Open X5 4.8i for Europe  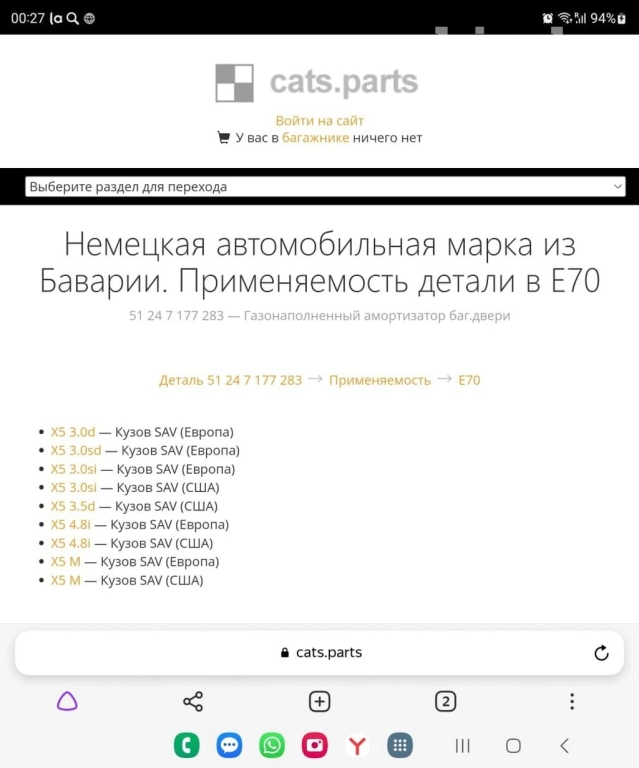pos(71,525)
